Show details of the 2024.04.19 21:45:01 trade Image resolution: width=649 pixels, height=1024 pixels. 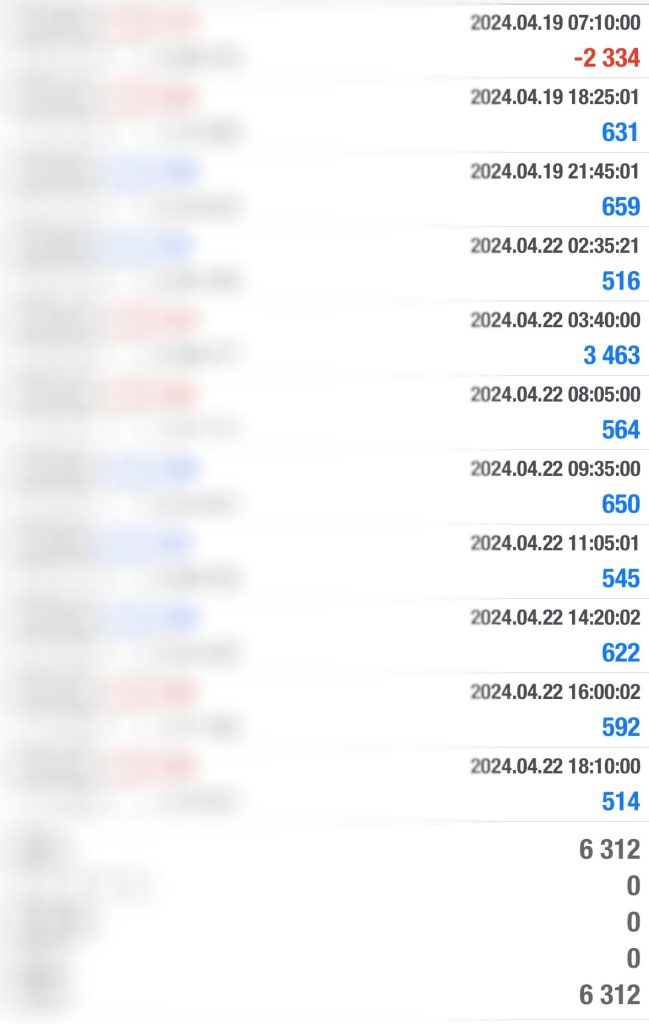point(324,189)
